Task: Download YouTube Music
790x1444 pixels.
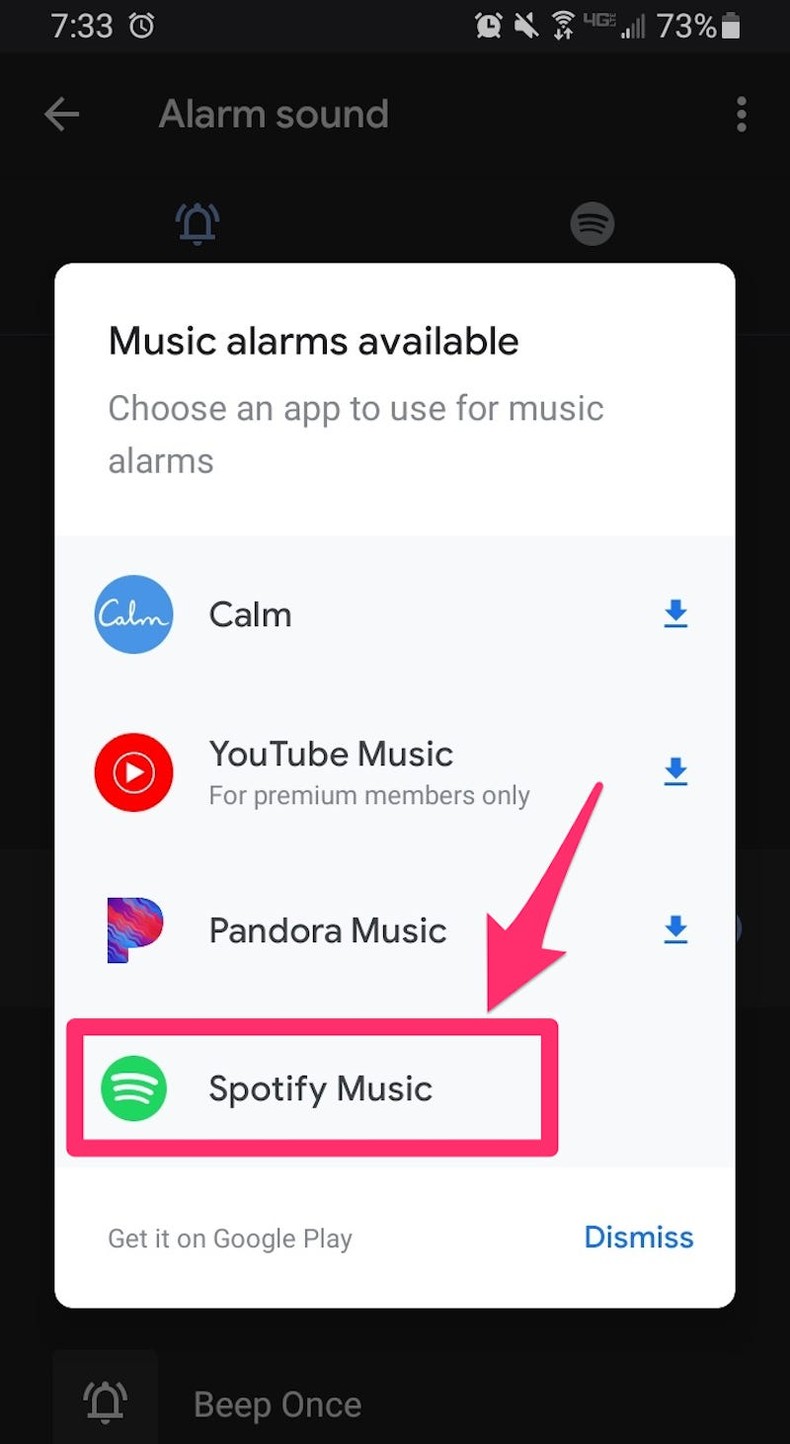Action: click(675, 772)
